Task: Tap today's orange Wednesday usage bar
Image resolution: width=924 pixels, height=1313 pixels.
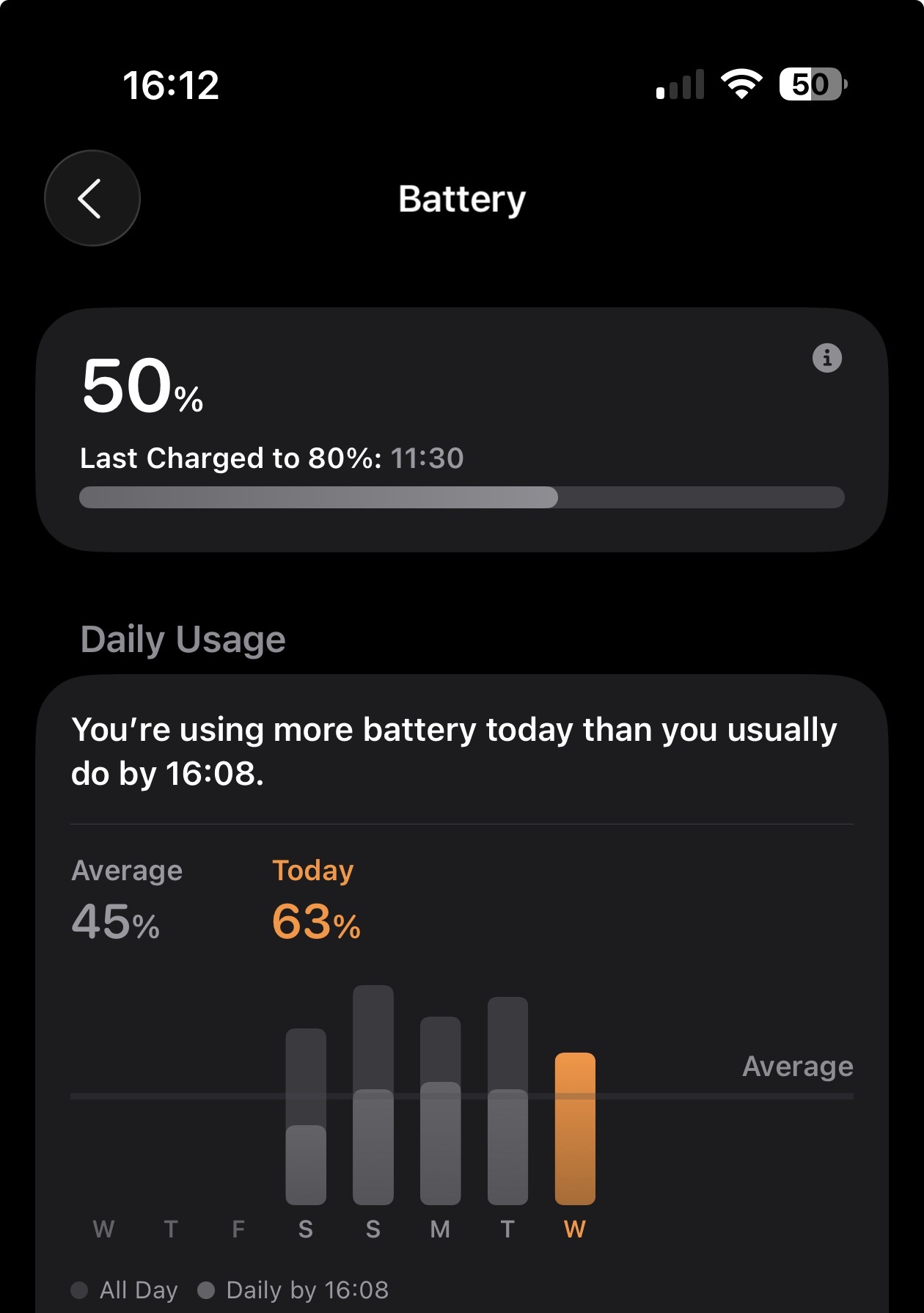Action: pyautogui.click(x=575, y=1130)
